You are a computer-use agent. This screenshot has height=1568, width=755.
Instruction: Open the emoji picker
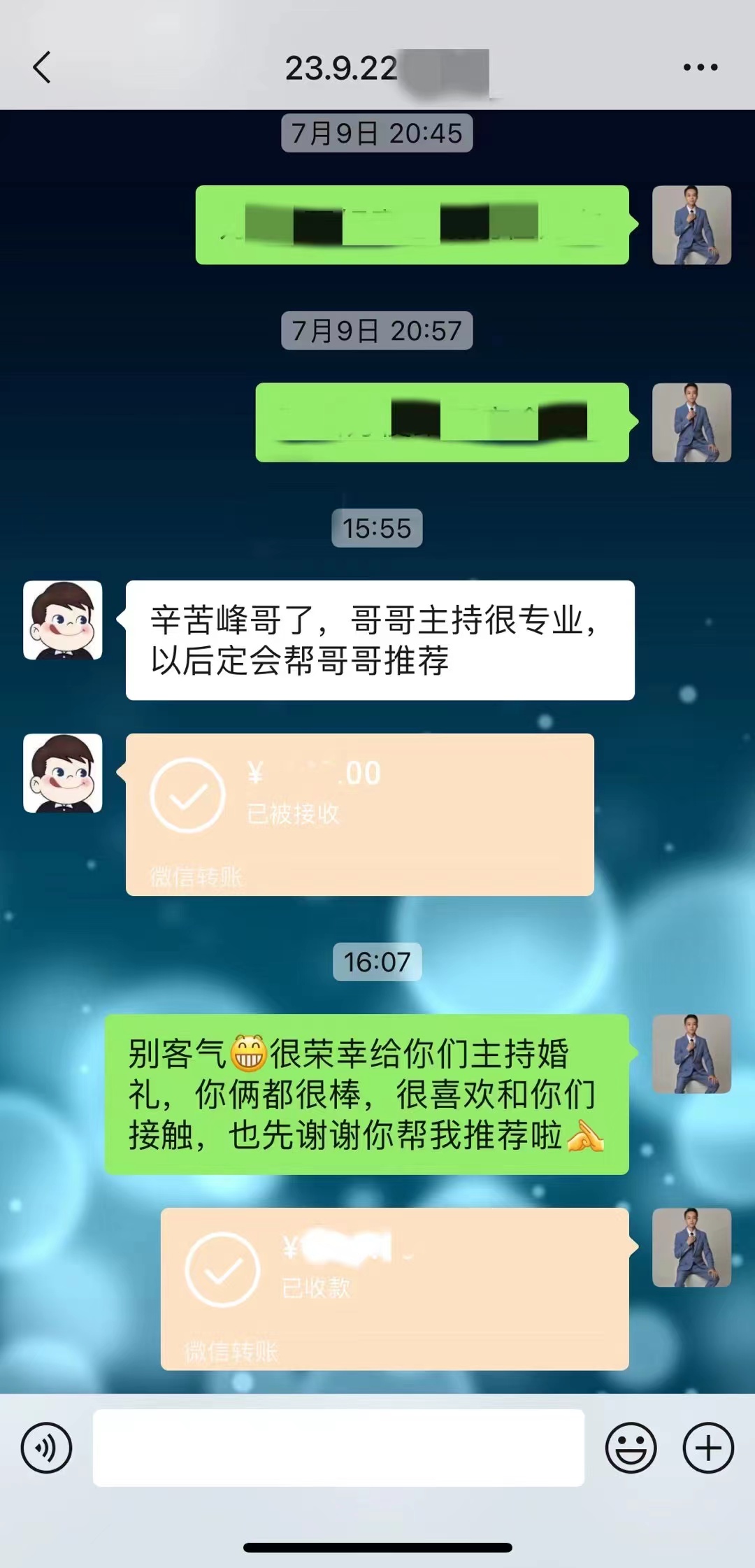pyautogui.click(x=631, y=1448)
